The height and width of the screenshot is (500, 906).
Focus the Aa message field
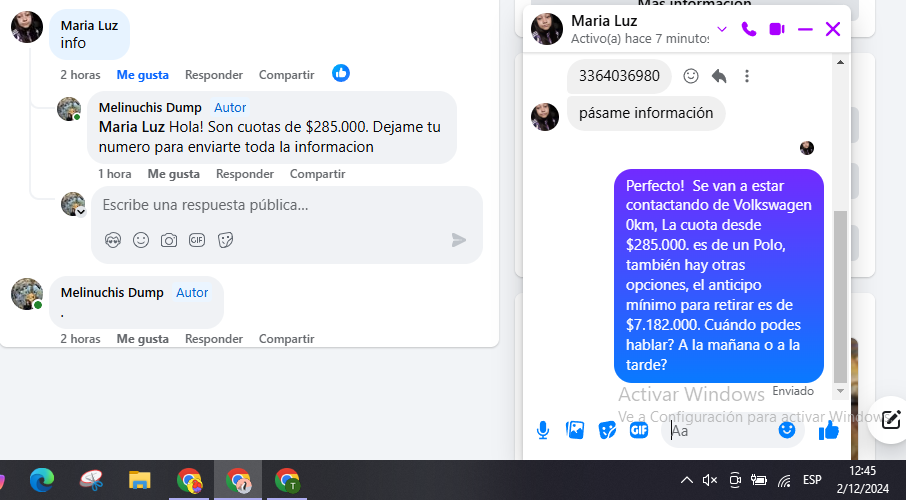[x=720, y=431]
